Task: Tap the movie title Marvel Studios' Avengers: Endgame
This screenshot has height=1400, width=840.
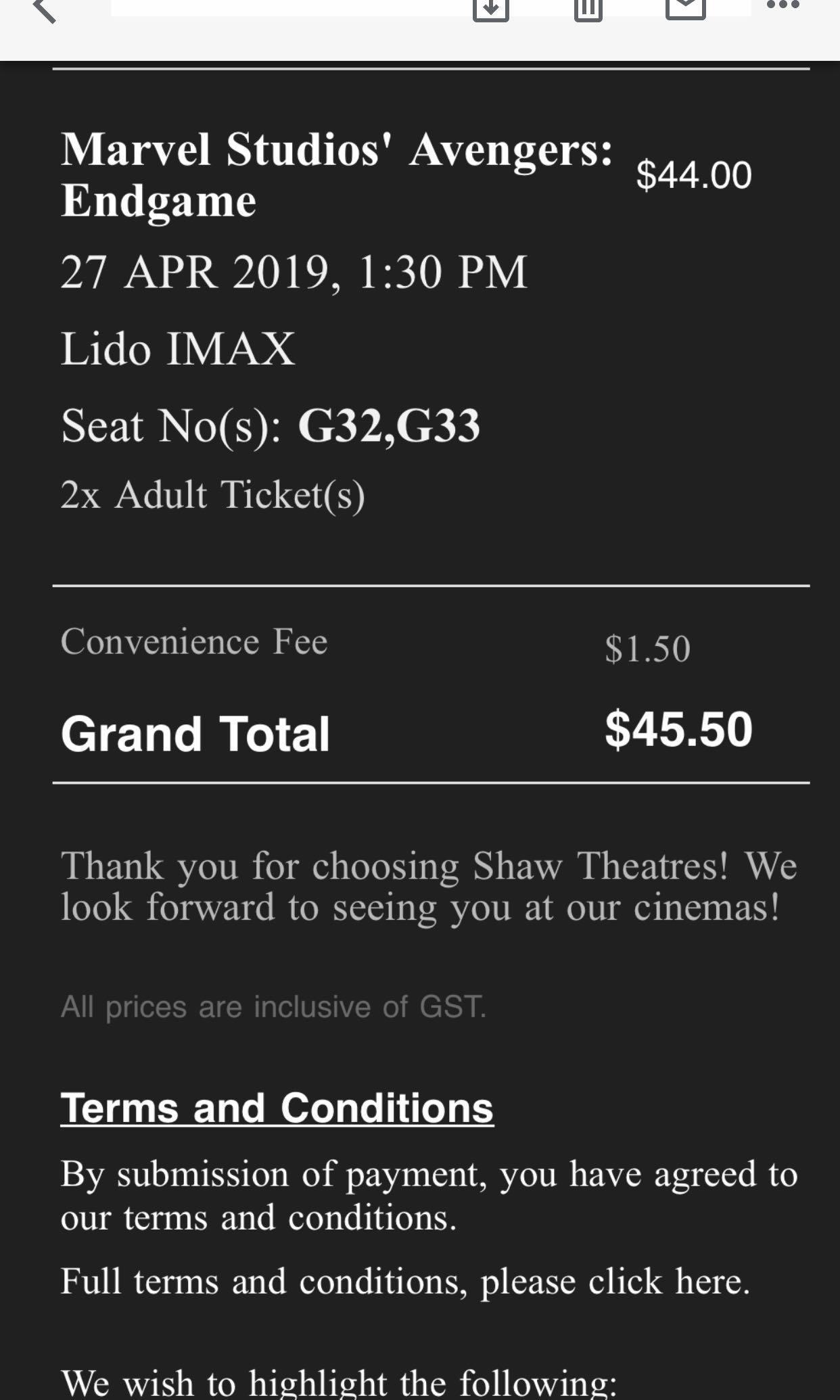Action: pyautogui.click(x=338, y=172)
